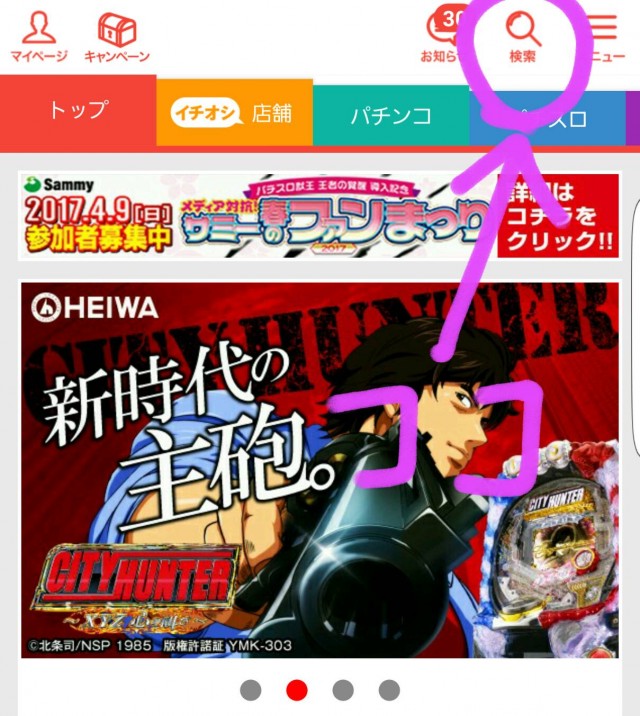
Task: Jump to the first carousel slide dot
Action: [251, 690]
